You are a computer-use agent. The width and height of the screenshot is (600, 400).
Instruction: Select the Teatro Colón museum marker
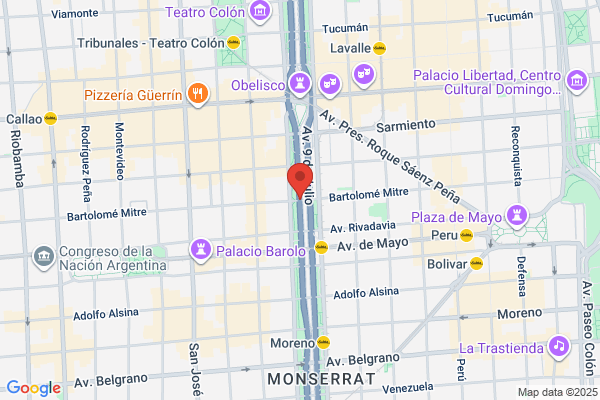(260, 11)
